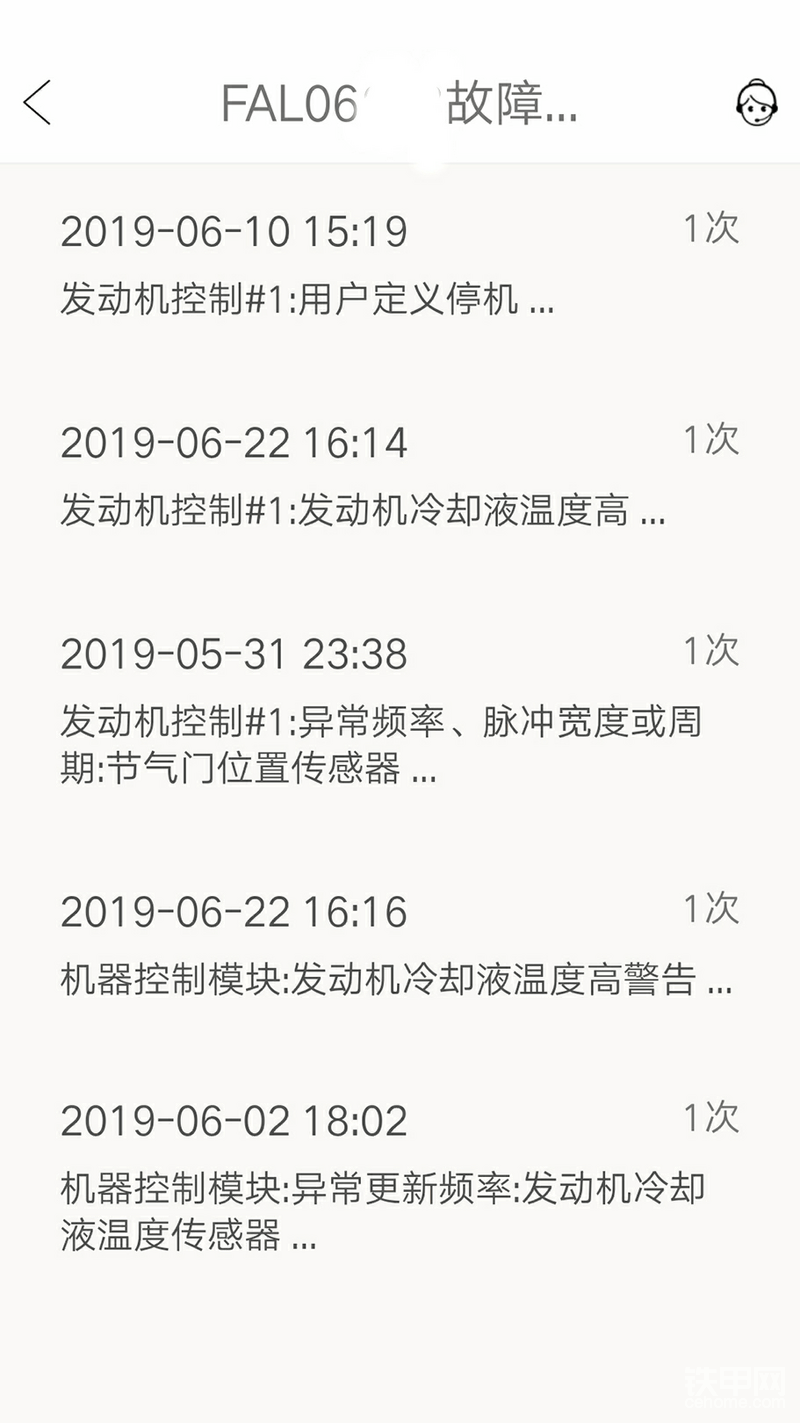Contact customer service via headset icon
Screen dimensions: 800x1423
coord(757,103)
